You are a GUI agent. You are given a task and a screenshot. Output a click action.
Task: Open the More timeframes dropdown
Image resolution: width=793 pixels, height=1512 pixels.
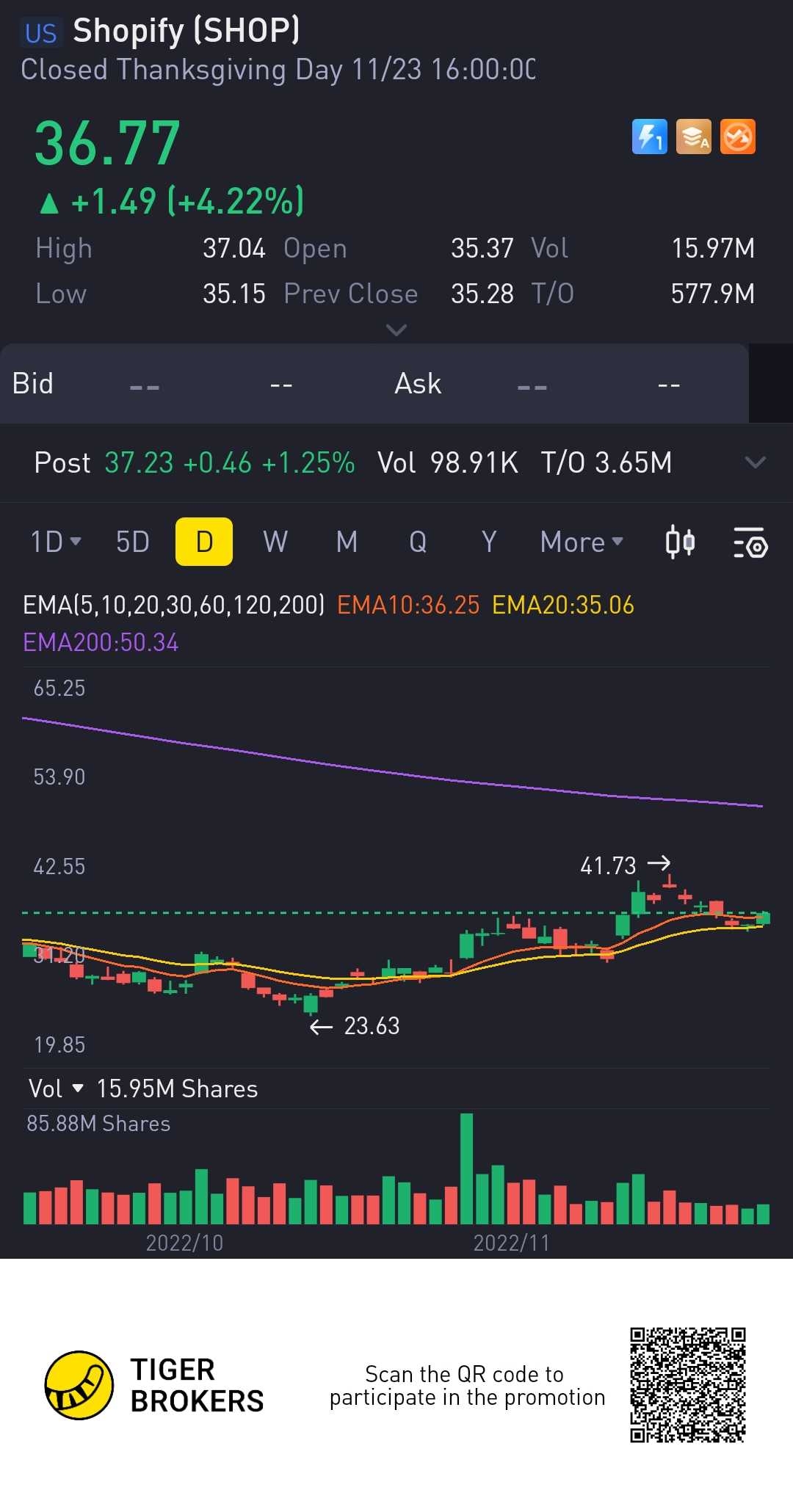click(x=581, y=542)
